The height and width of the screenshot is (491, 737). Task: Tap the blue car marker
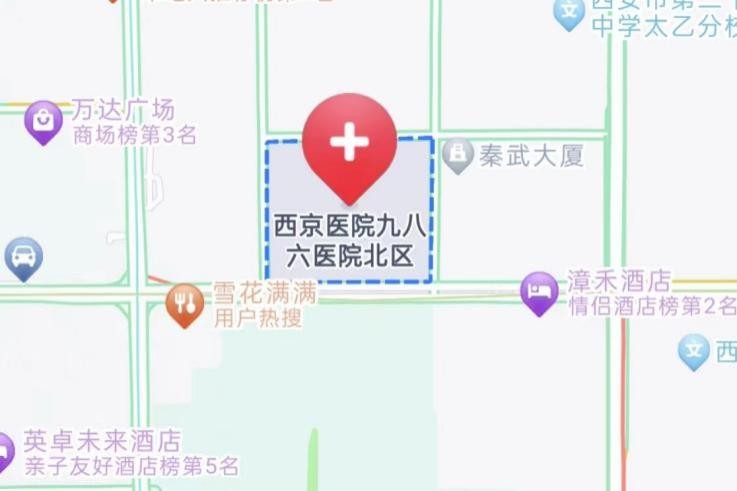[22, 257]
